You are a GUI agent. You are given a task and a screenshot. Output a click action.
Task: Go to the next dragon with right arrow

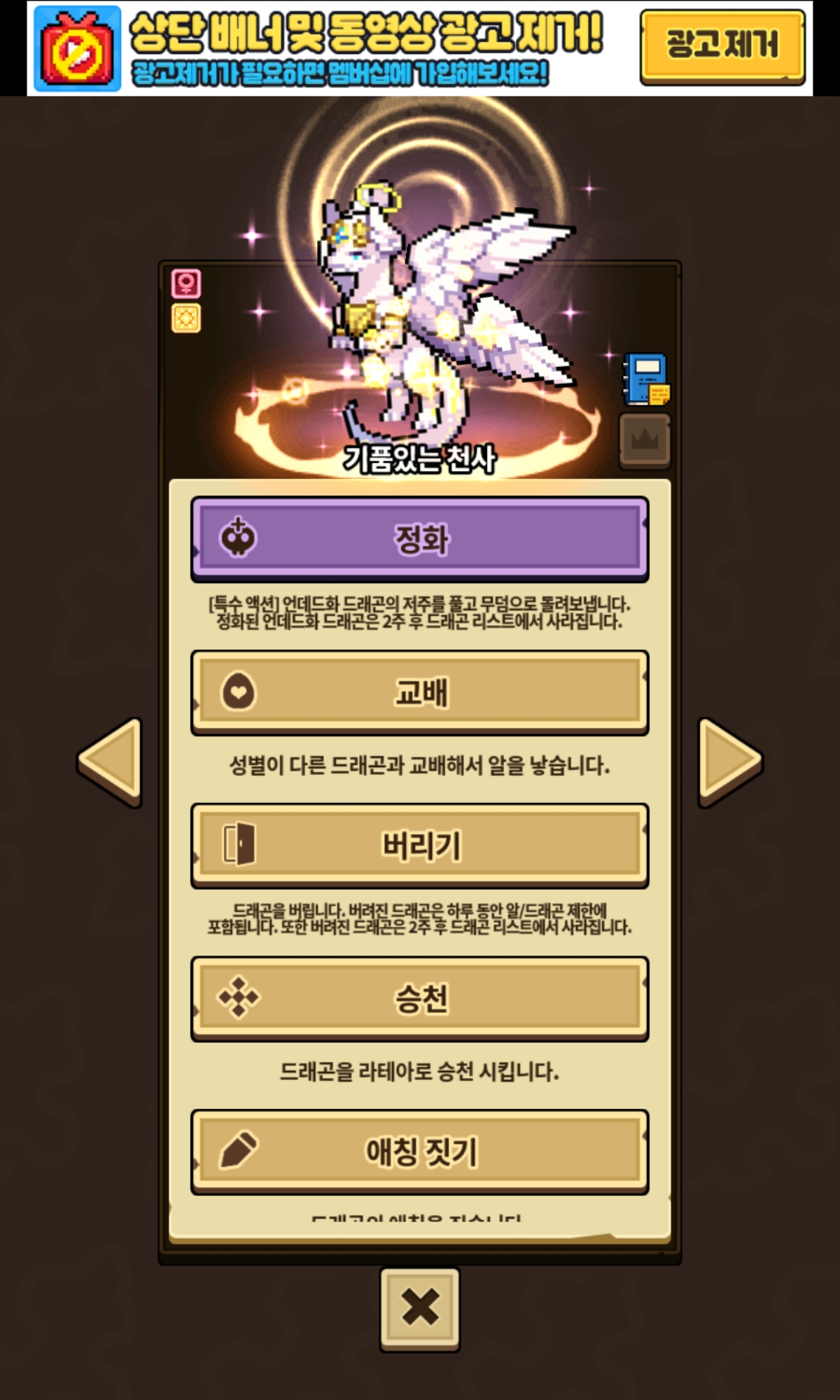pyautogui.click(x=729, y=762)
